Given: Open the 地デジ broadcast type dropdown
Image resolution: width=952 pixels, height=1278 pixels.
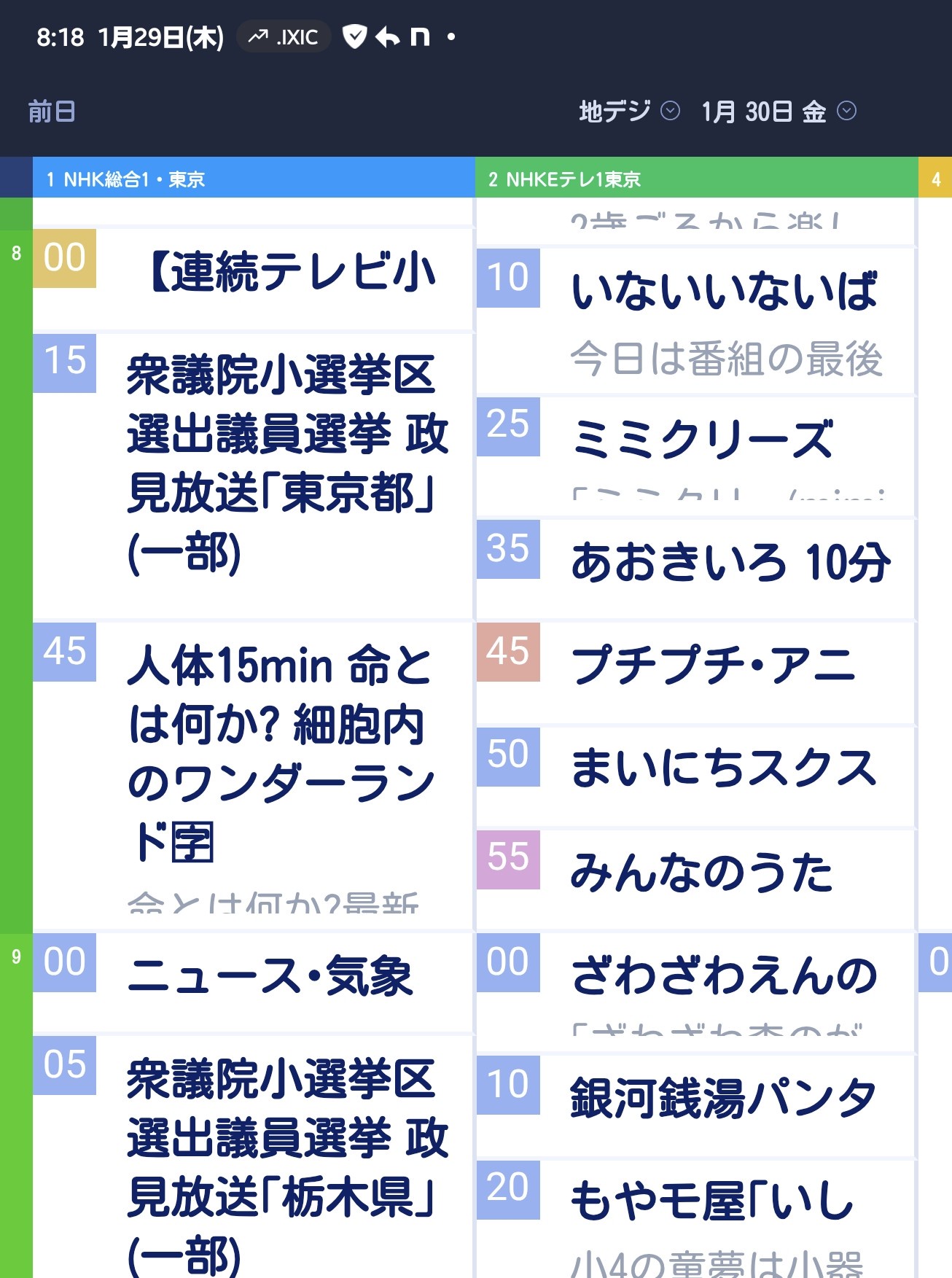Looking at the screenshot, I should 628,112.
